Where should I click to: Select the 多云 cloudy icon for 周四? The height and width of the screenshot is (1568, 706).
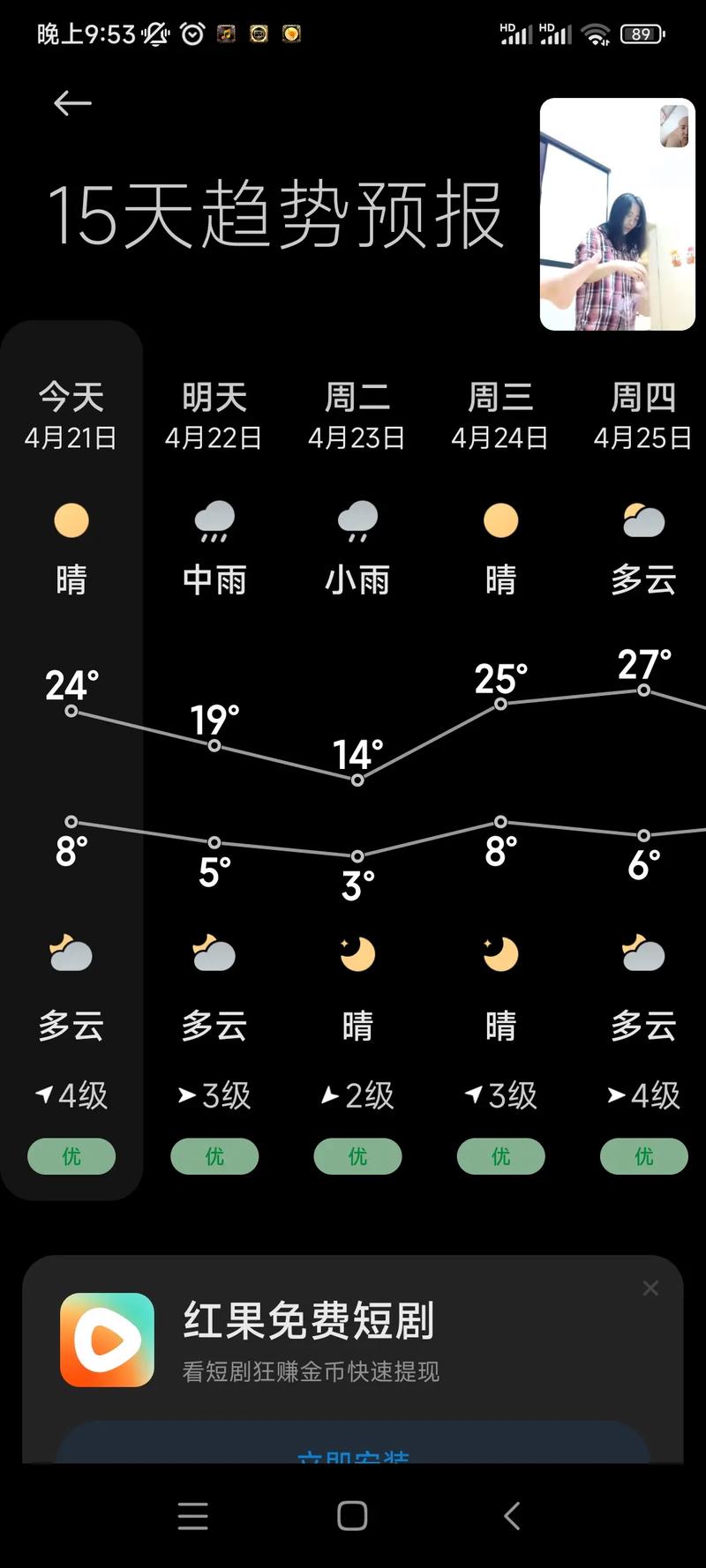(643, 520)
